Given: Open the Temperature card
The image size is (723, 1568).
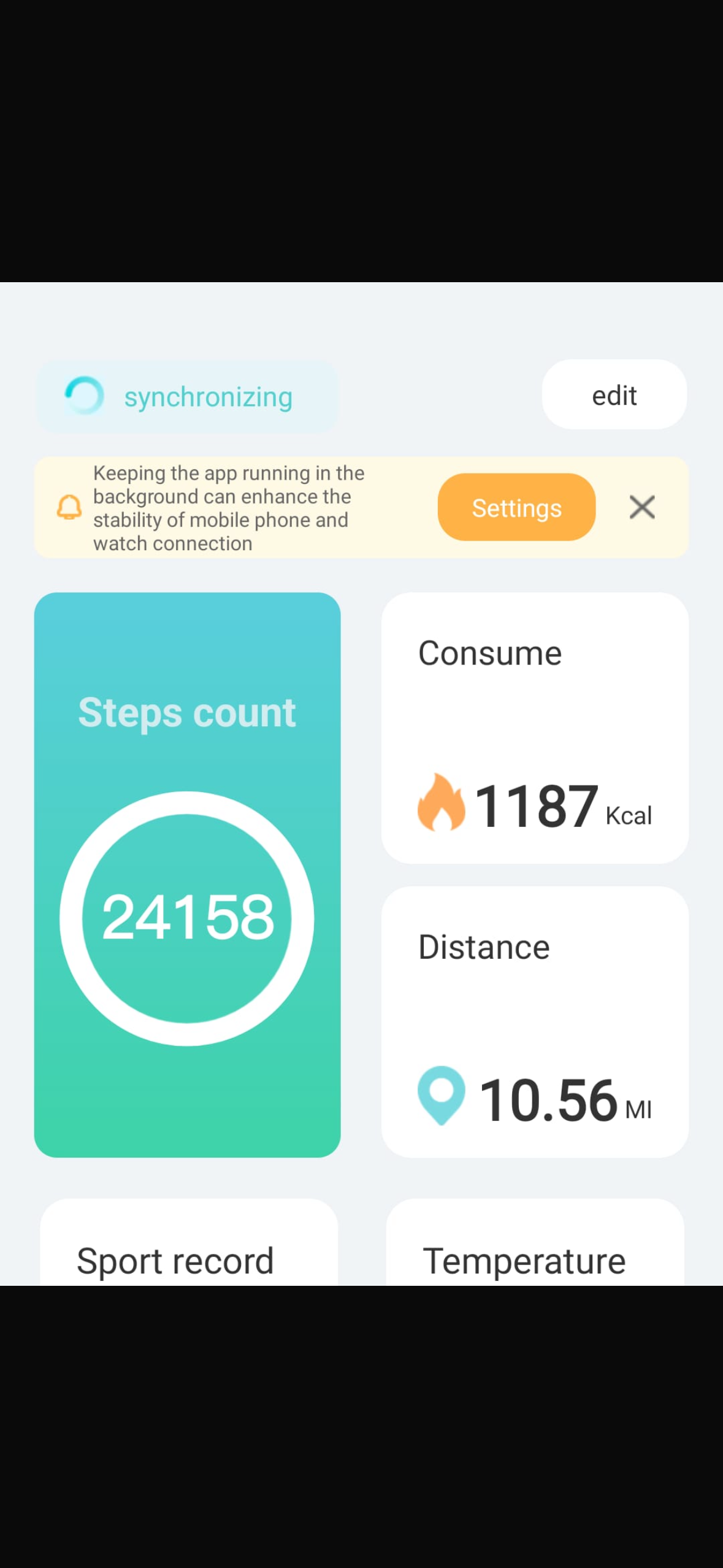Looking at the screenshot, I should pos(535,1242).
